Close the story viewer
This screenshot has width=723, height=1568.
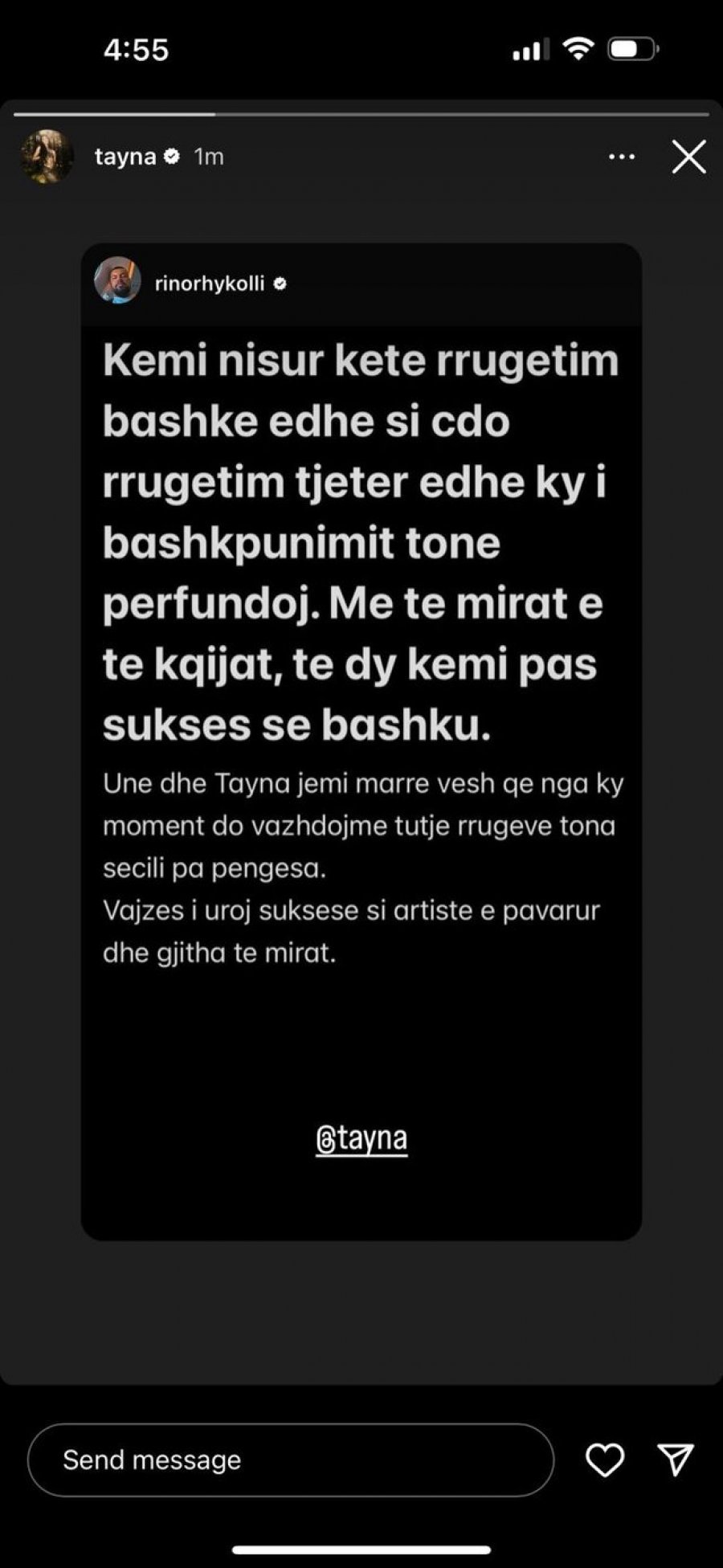coord(688,157)
